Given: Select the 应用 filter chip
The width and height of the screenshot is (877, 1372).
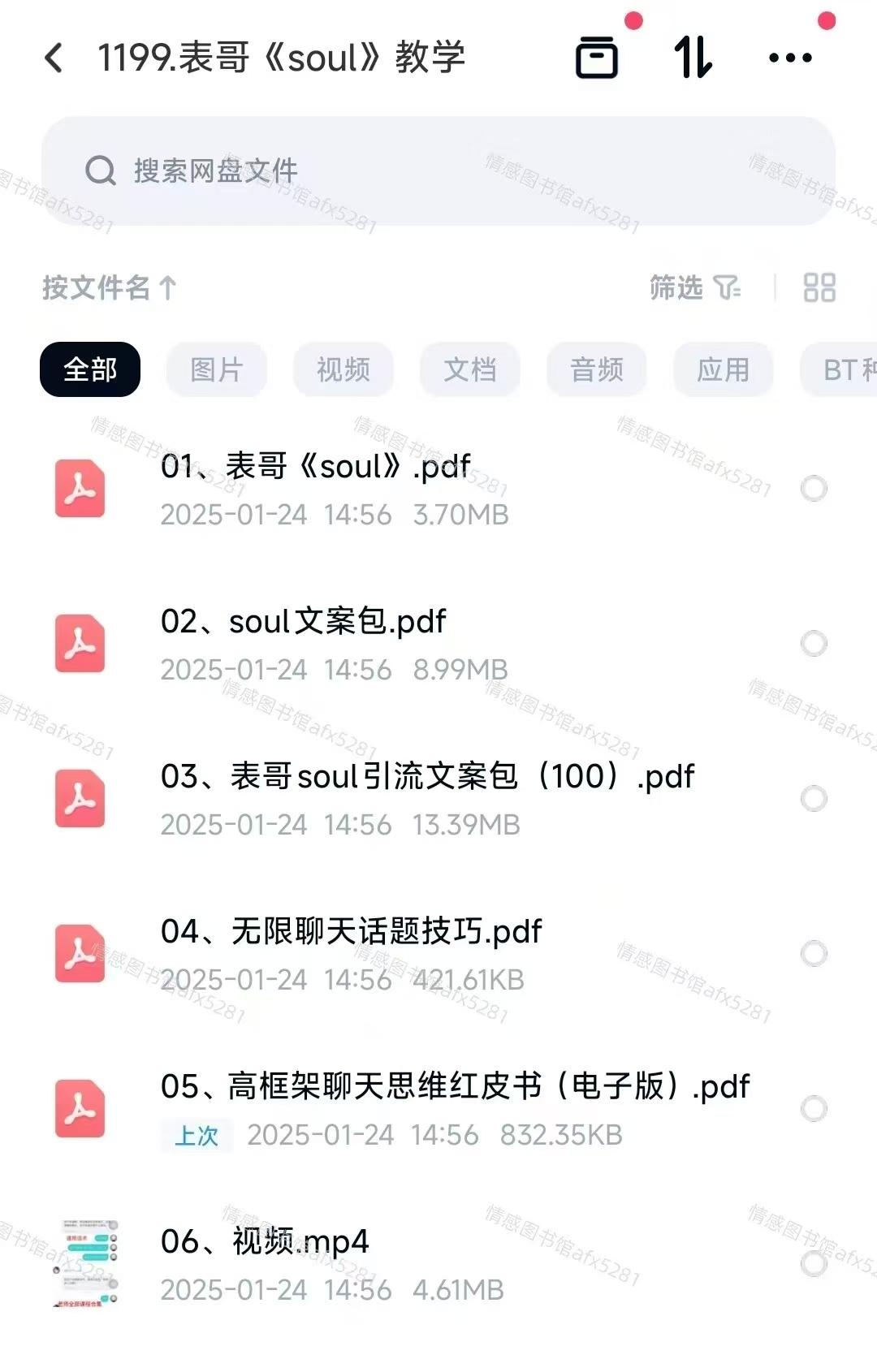Looking at the screenshot, I should (723, 369).
